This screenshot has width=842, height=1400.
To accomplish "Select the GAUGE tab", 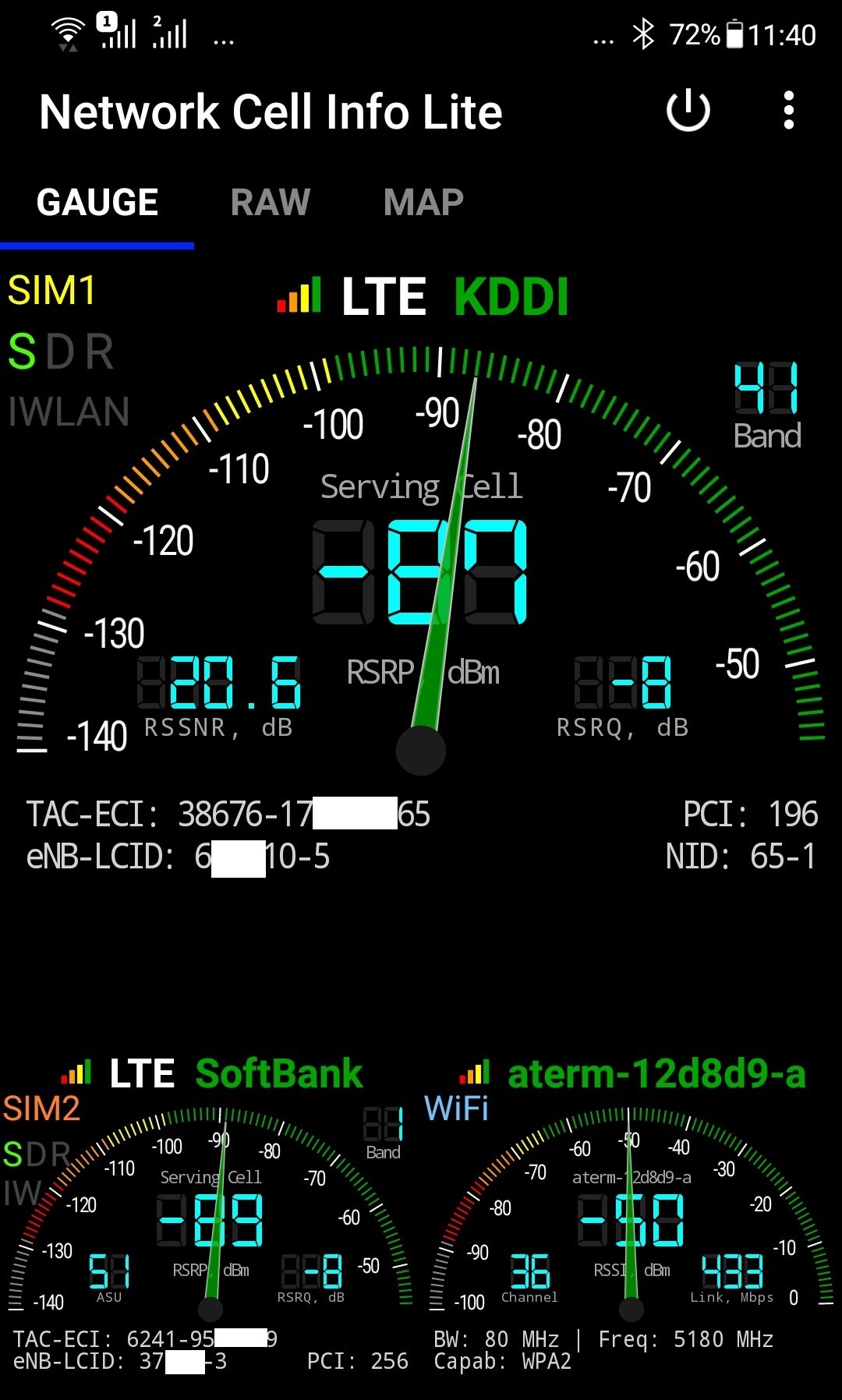I will [97, 203].
